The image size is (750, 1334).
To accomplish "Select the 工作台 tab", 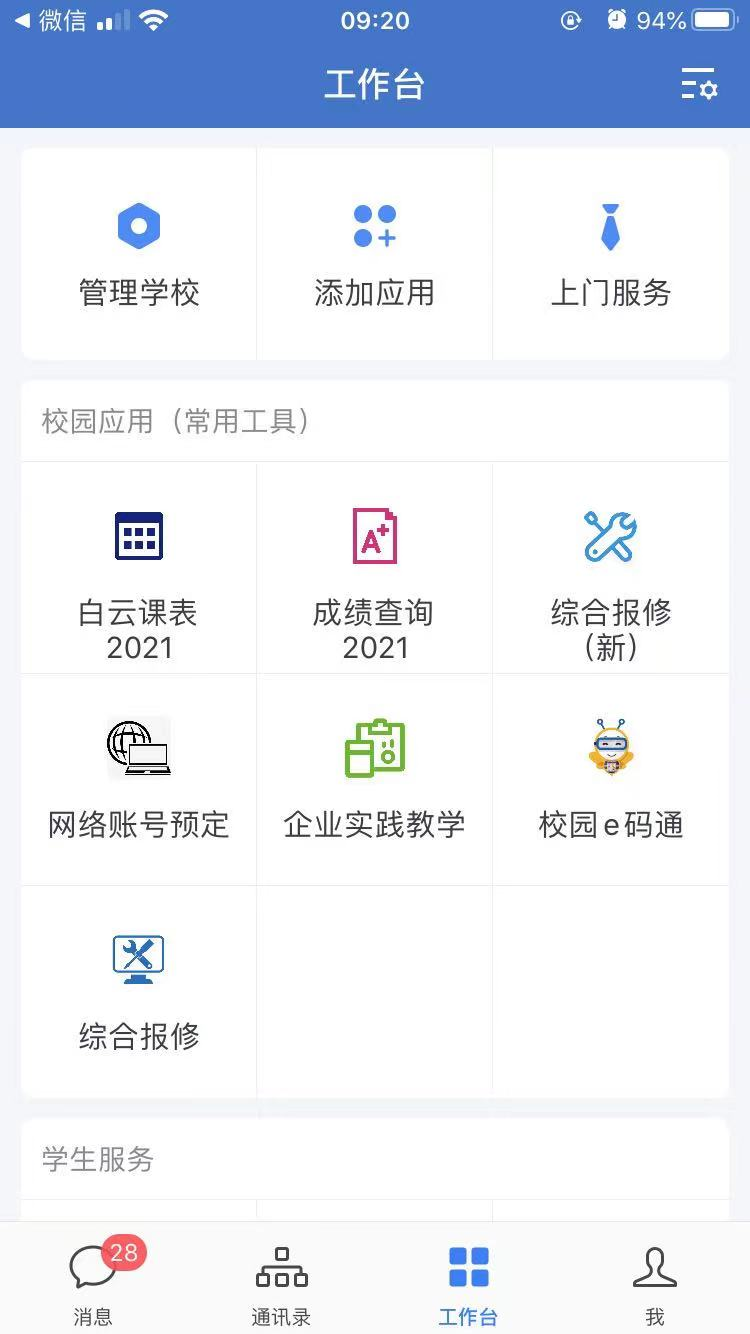I will point(468,1282).
